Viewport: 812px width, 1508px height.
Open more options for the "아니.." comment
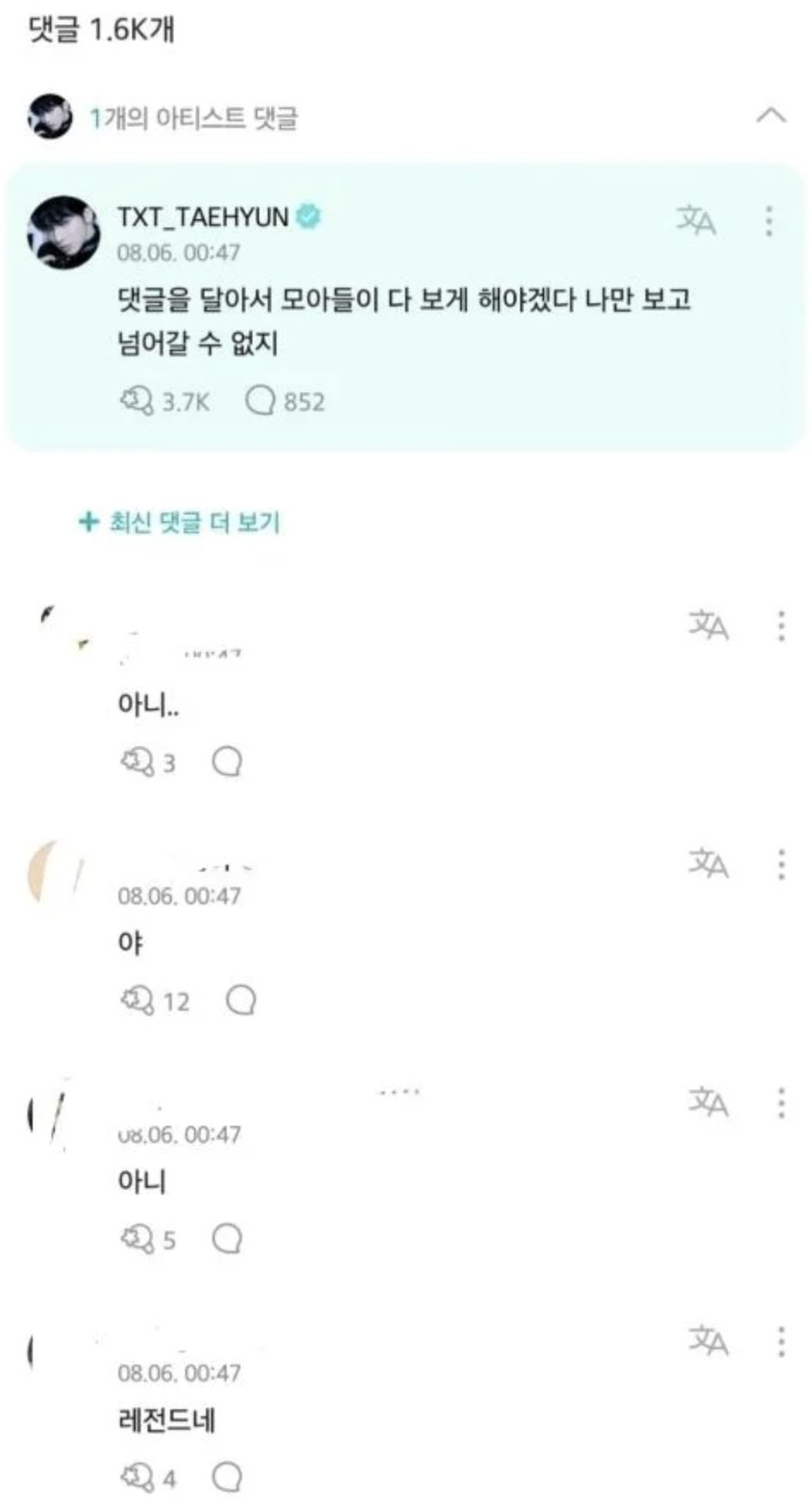pyautogui.click(x=780, y=626)
